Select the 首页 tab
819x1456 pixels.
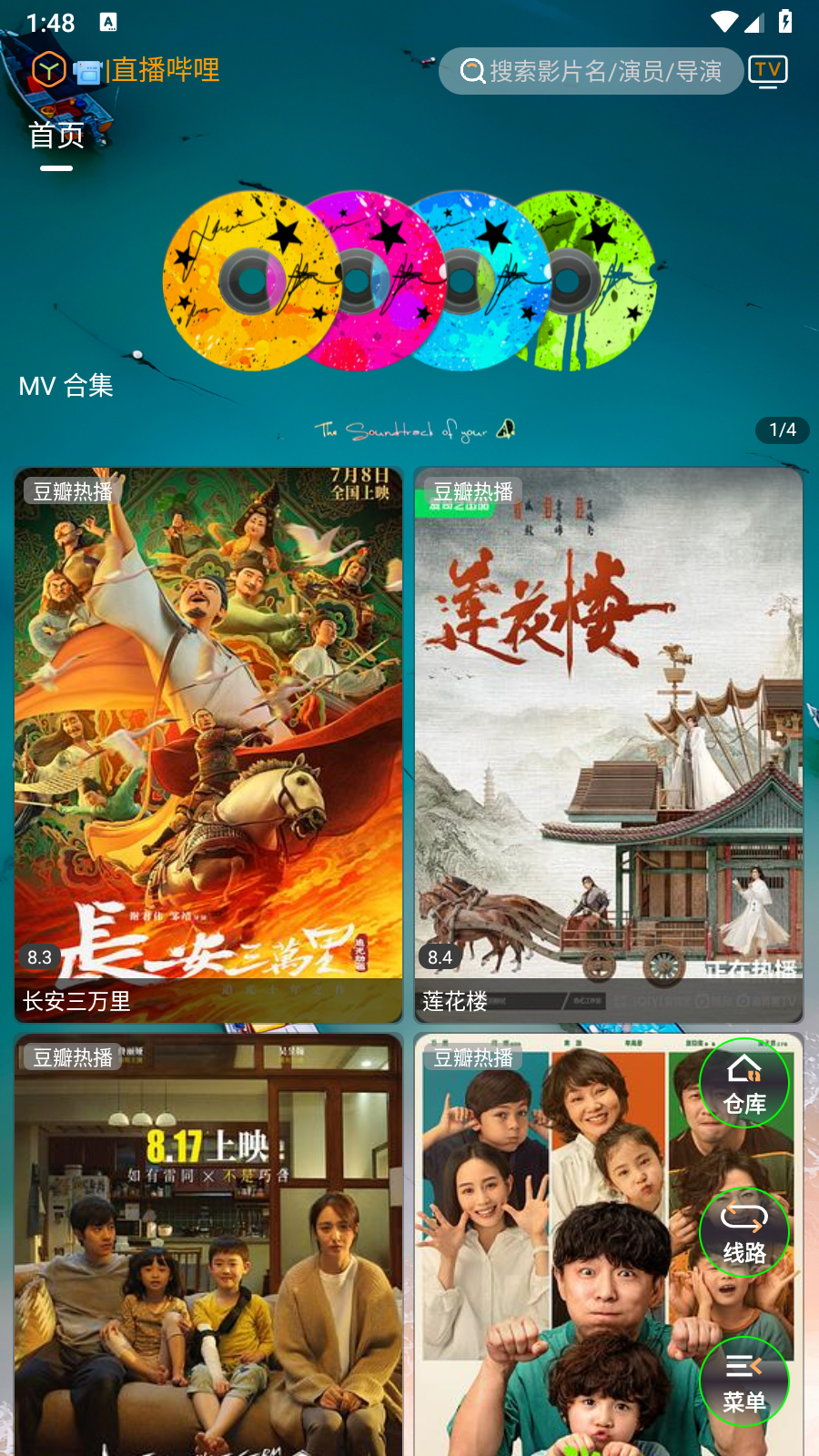pos(56,136)
